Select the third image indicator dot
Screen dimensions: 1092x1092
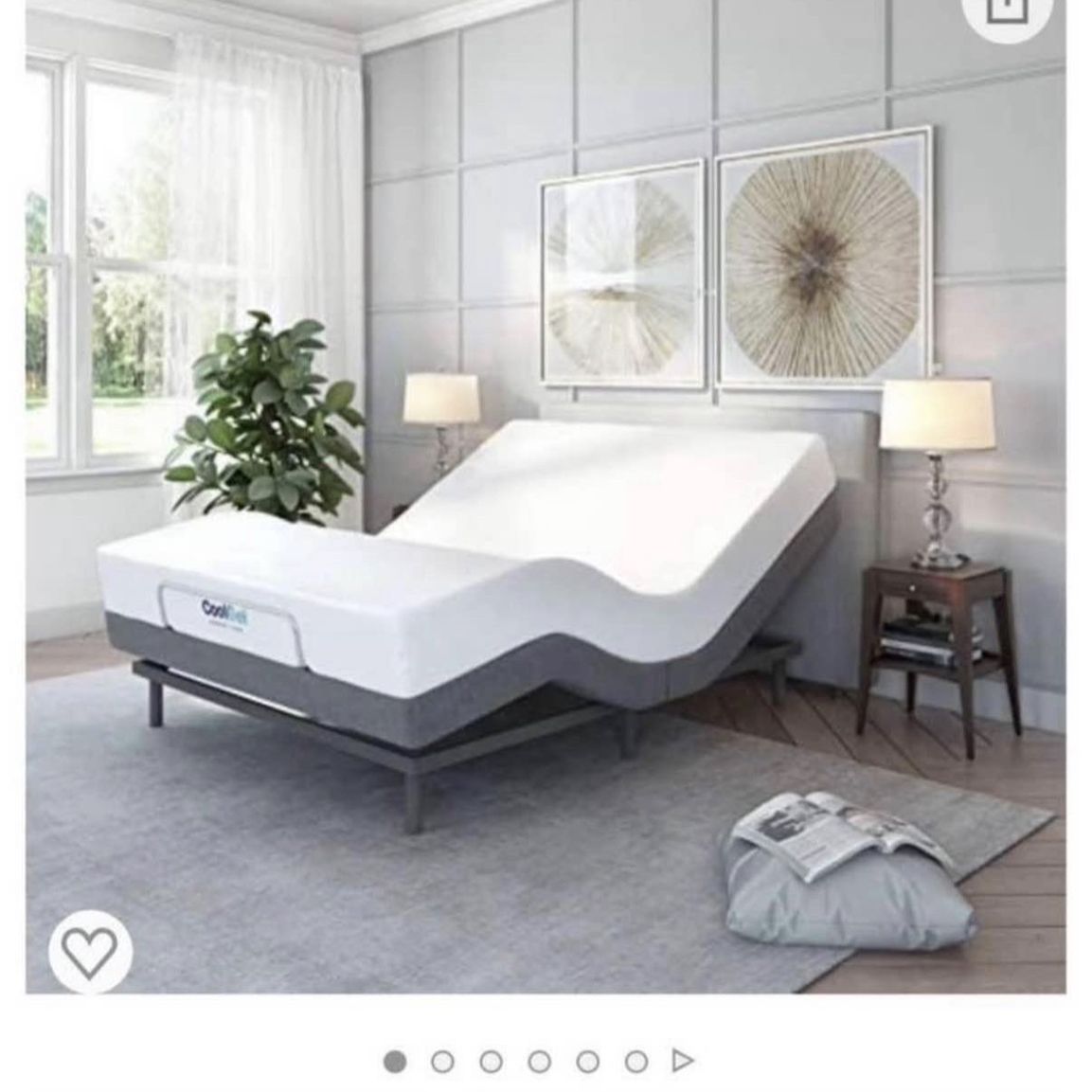[x=491, y=1062]
